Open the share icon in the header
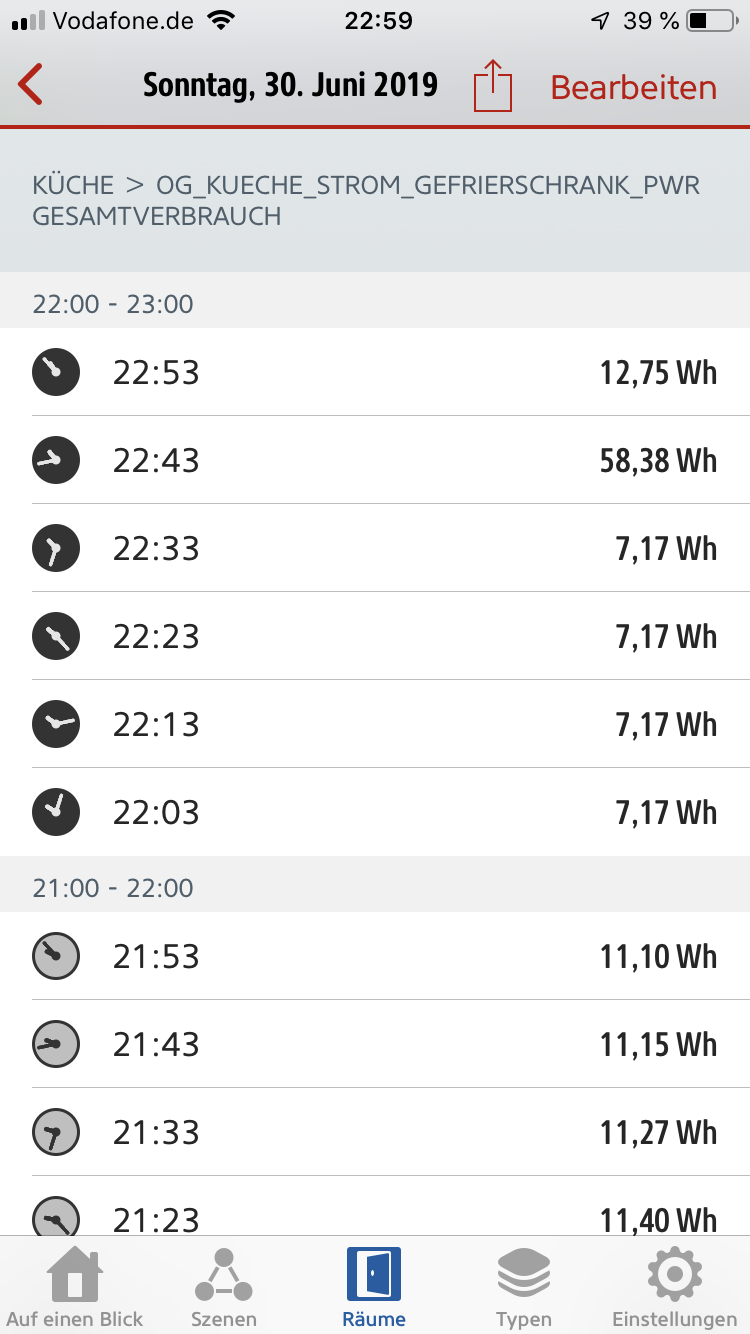 [x=492, y=85]
